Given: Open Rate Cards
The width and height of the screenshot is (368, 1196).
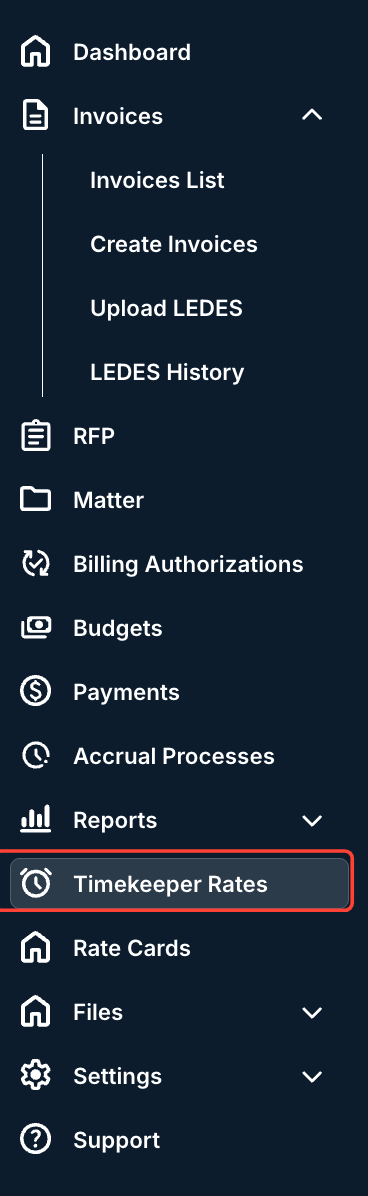Looking at the screenshot, I should [x=179, y=949].
